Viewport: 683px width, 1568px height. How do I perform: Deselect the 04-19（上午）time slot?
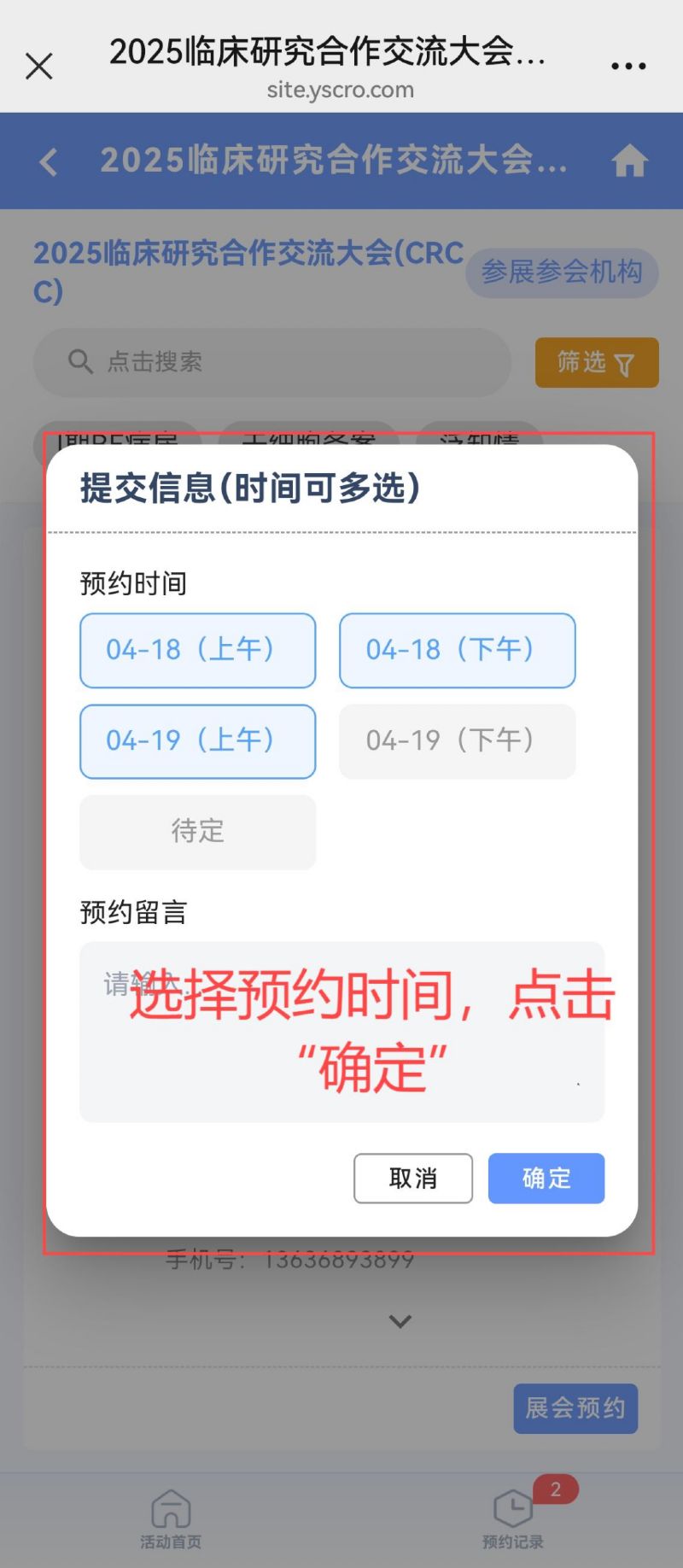tap(197, 740)
